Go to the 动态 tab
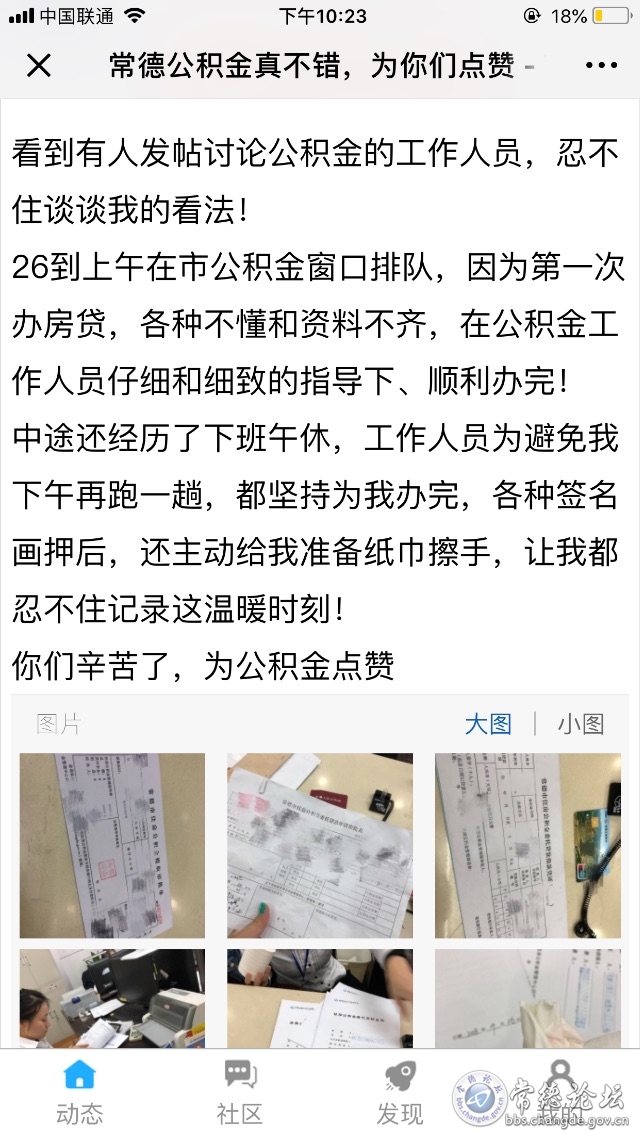The width and height of the screenshot is (640, 1137). (x=80, y=1092)
